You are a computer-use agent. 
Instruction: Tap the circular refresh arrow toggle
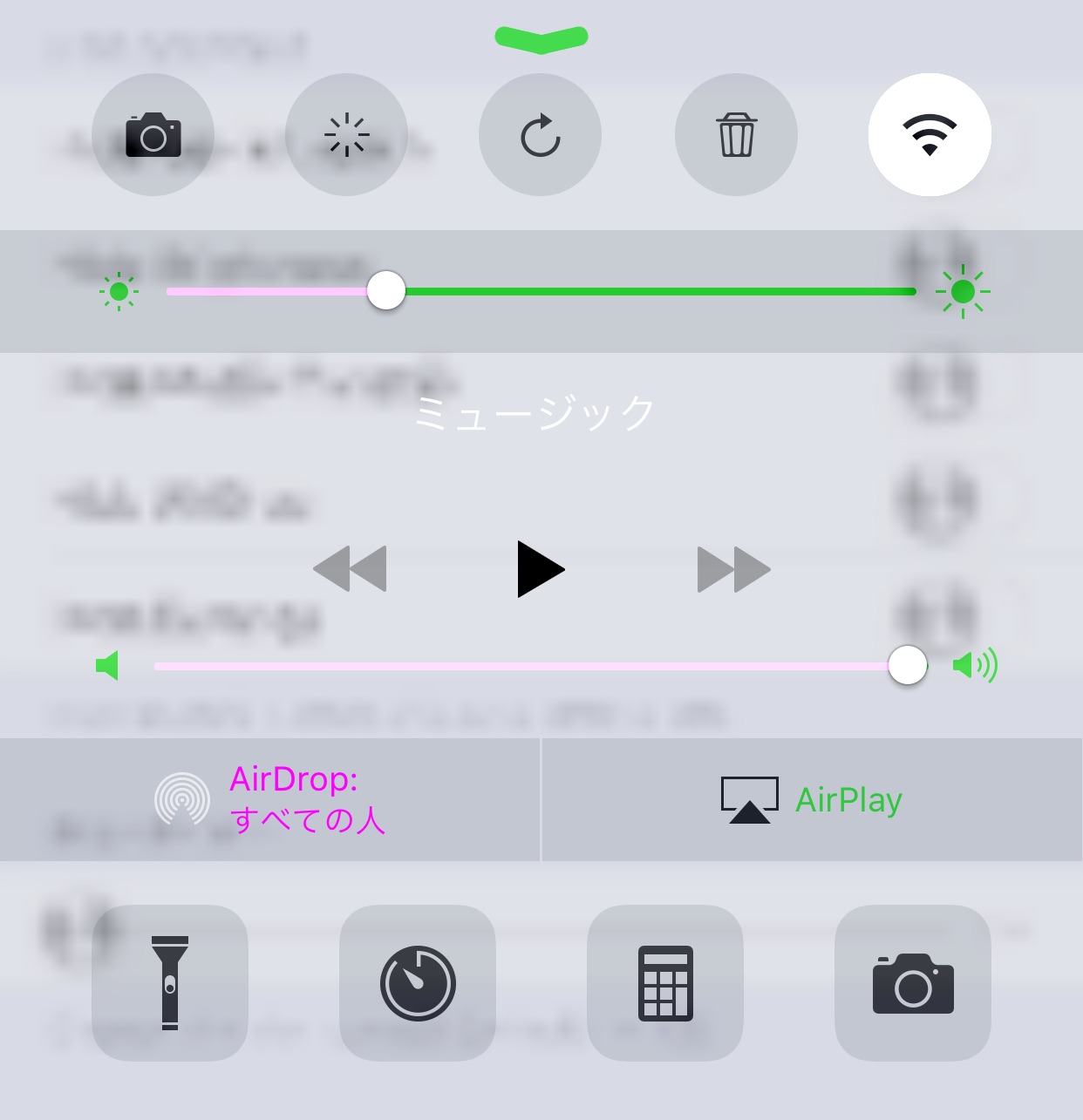(540, 135)
